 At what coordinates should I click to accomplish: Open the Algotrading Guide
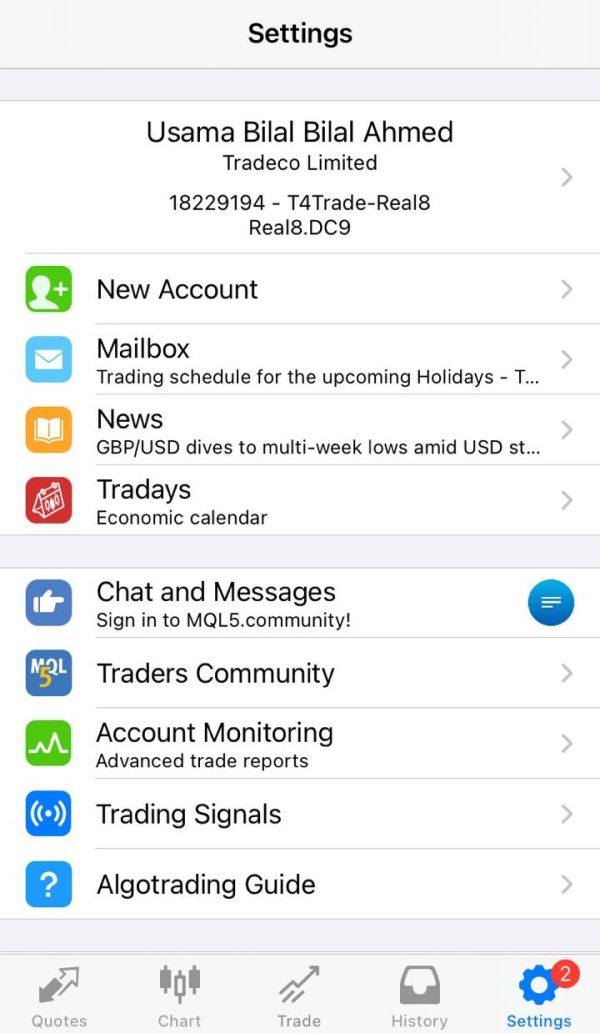[x=300, y=884]
